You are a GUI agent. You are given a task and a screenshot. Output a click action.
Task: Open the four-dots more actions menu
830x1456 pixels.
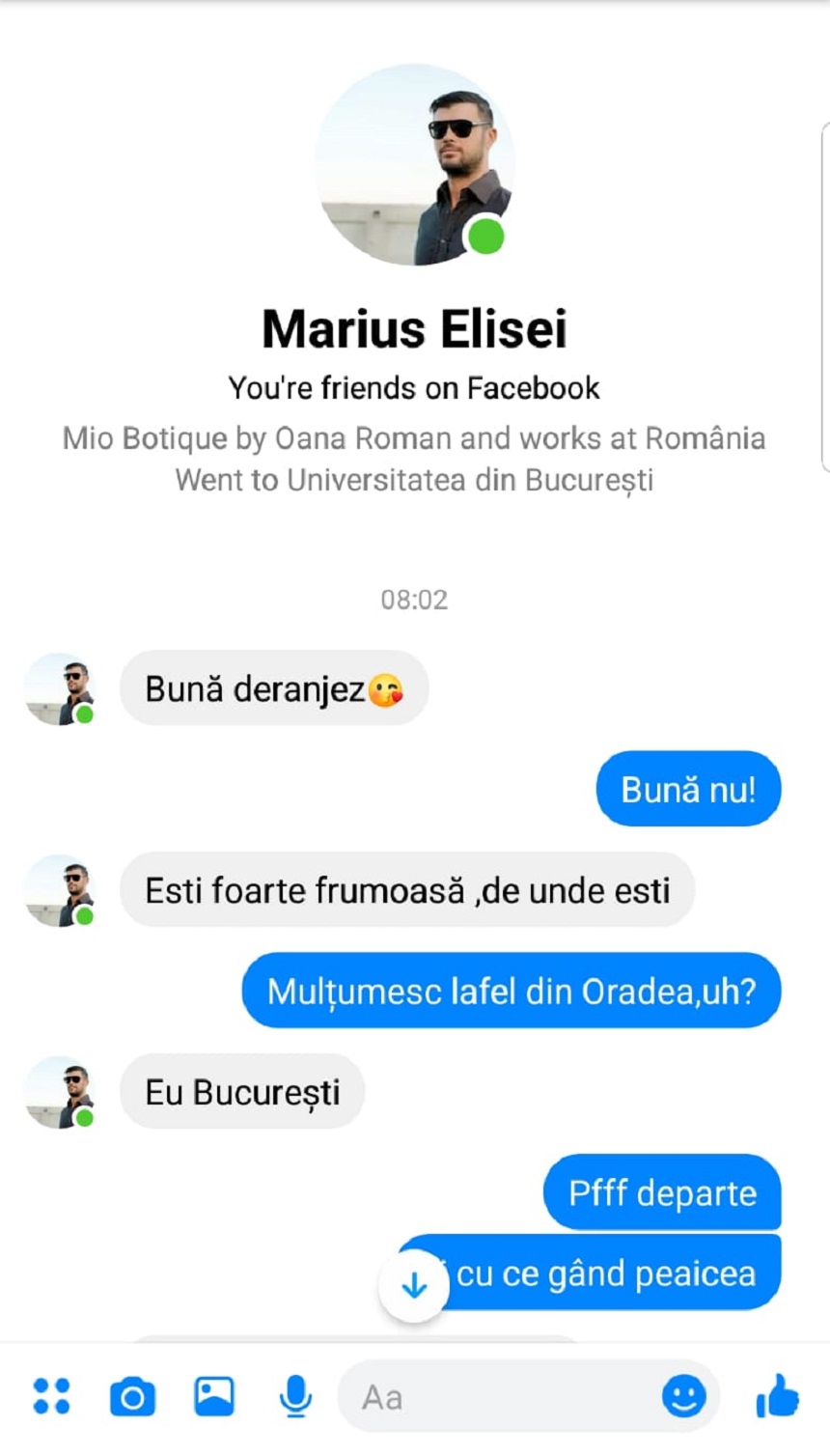click(x=51, y=1396)
